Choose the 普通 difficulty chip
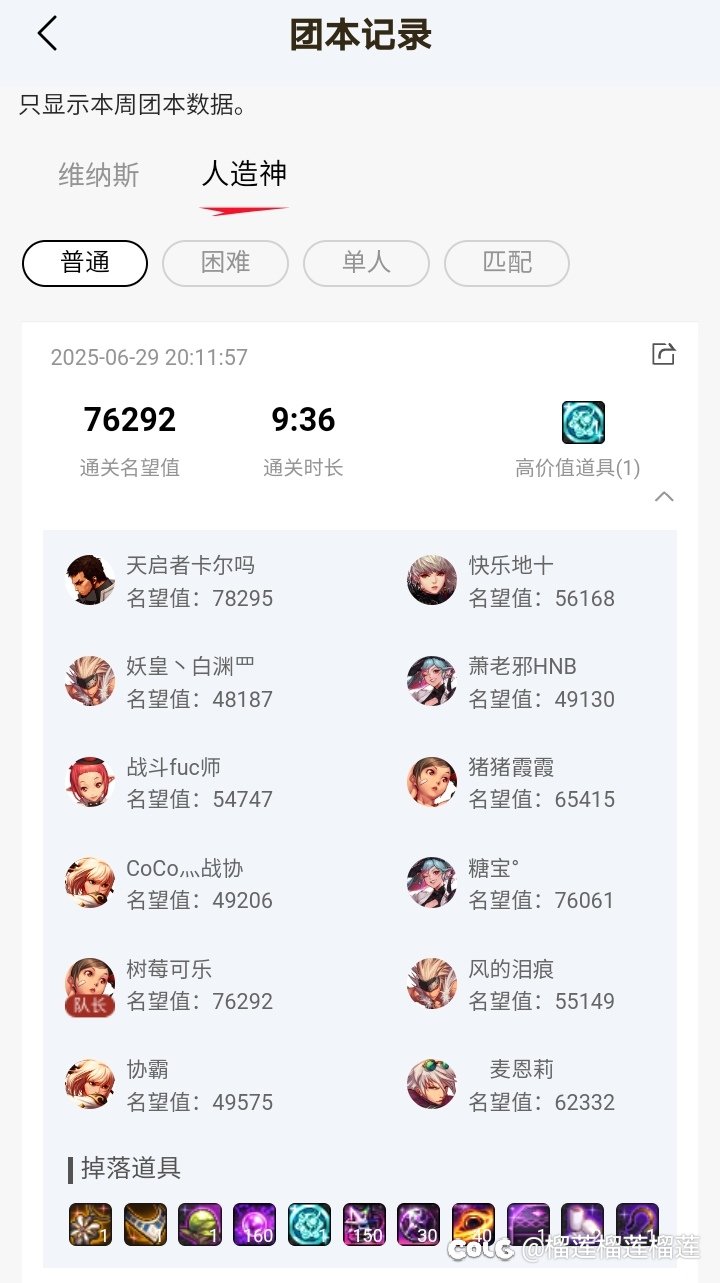This screenshot has width=720, height=1283. coord(85,263)
